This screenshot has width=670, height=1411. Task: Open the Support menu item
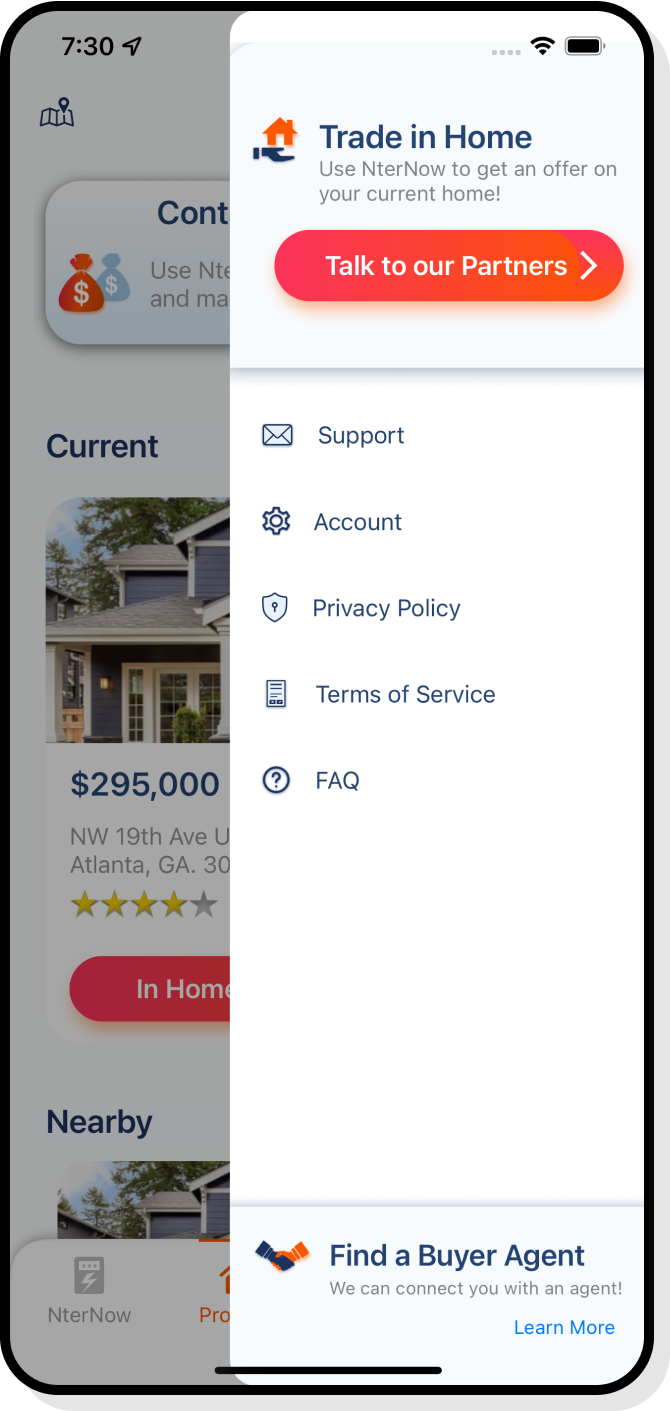point(360,435)
